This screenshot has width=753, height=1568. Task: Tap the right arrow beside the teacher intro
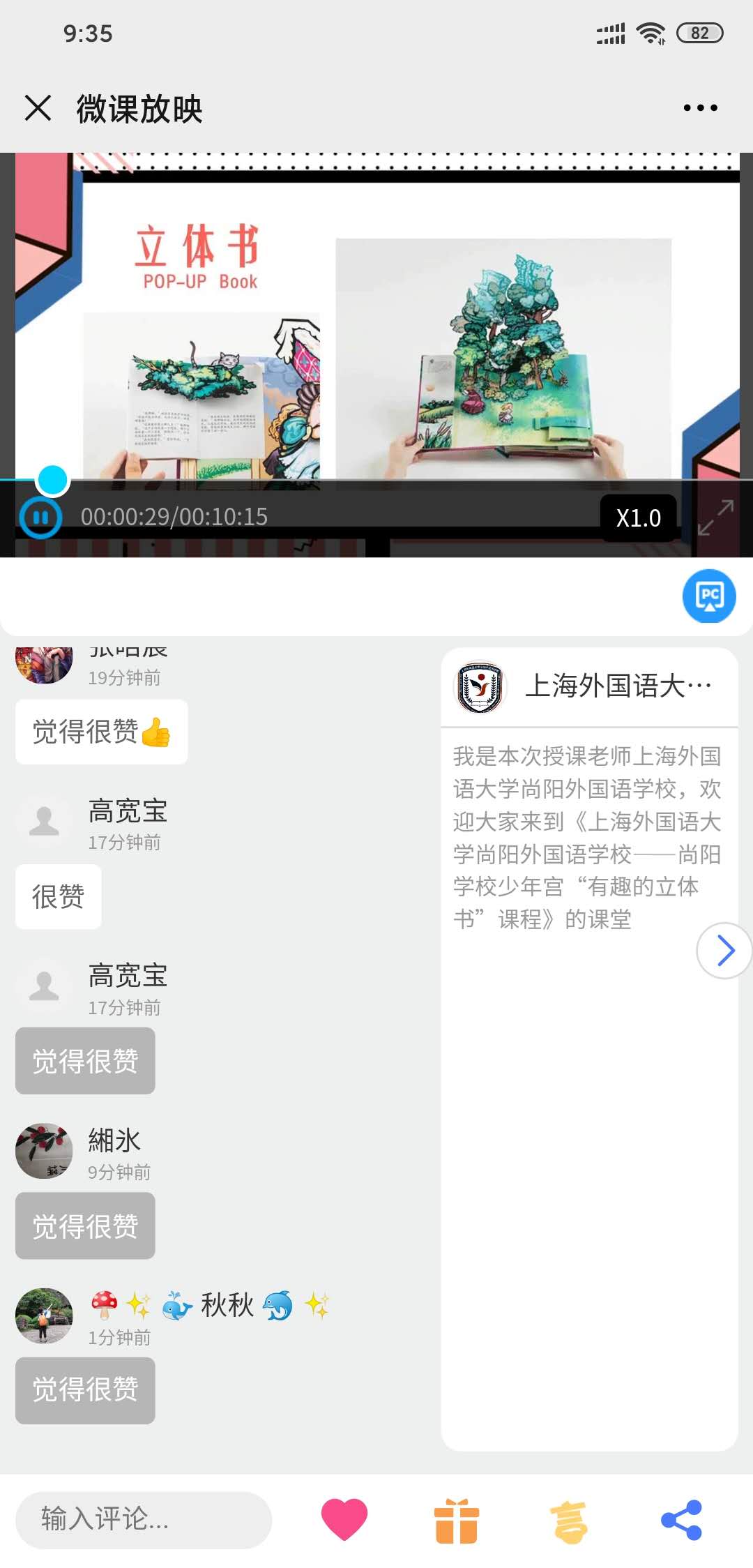tap(724, 951)
